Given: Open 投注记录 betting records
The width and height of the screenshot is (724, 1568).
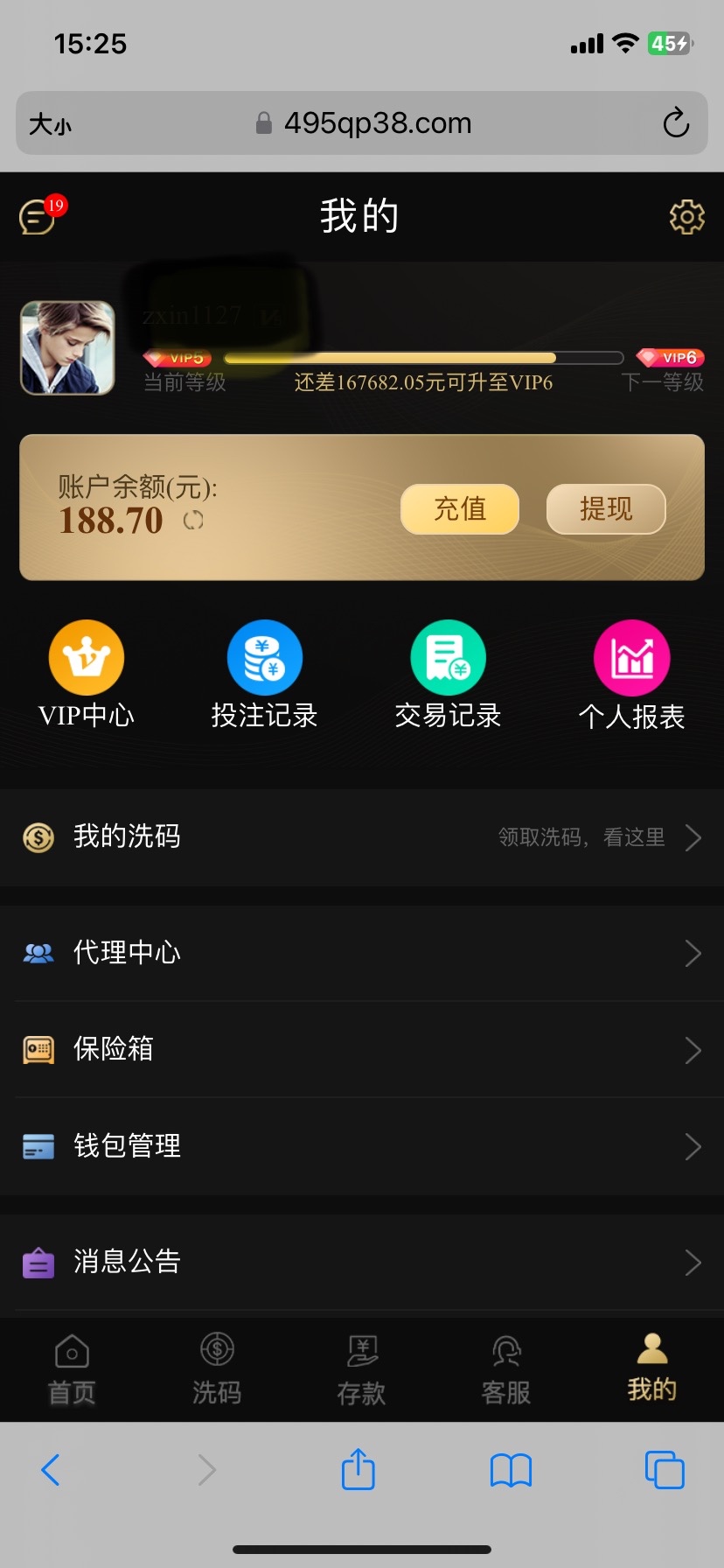Looking at the screenshot, I should click(264, 674).
